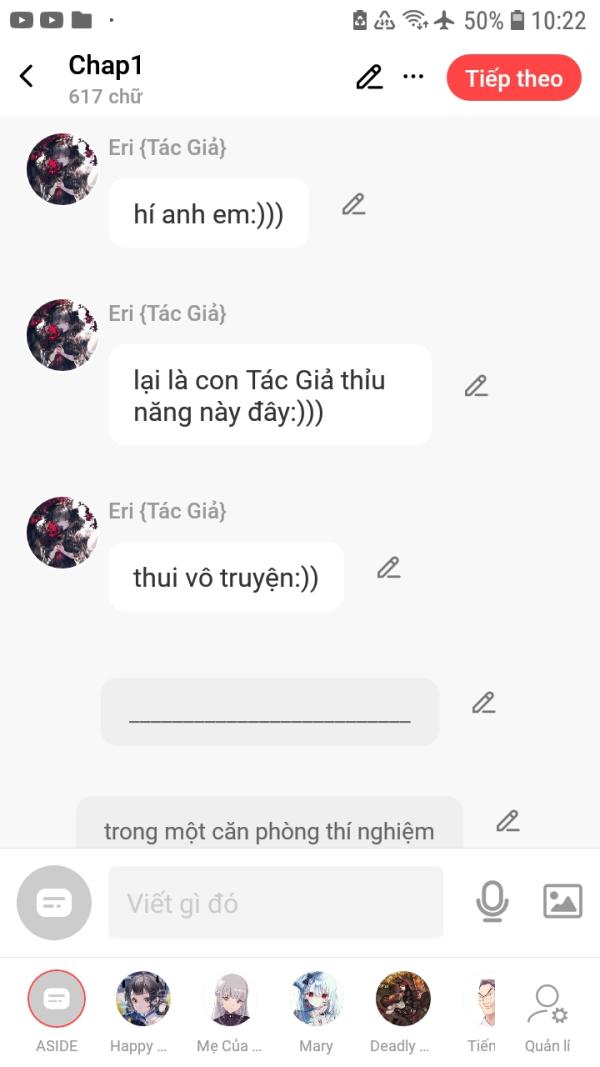The height and width of the screenshot is (1067, 600).
Task: Edit the dashed line aside message
Action: pos(484,703)
